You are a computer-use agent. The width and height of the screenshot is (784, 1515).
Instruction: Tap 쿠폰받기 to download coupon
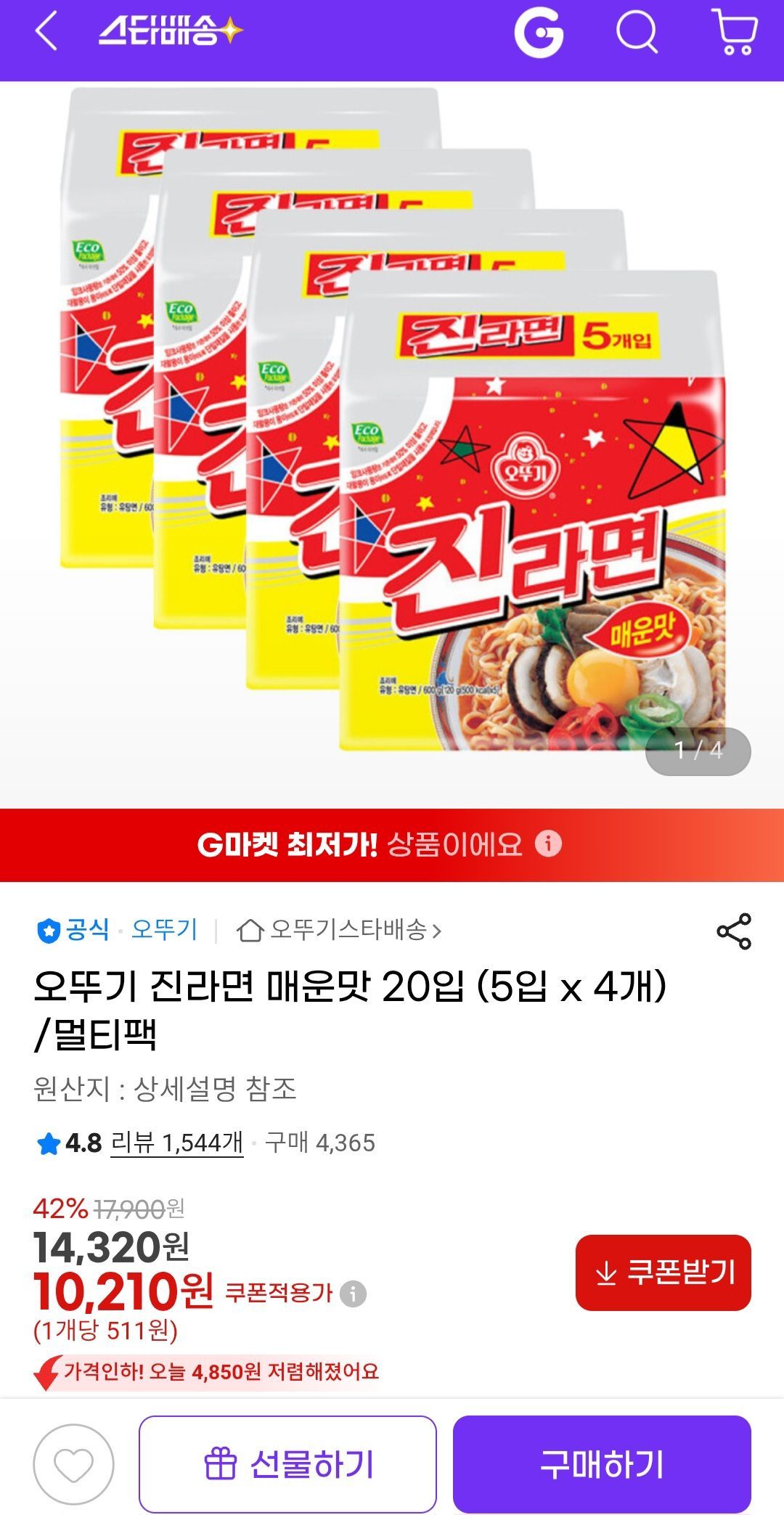pyautogui.click(x=663, y=1273)
